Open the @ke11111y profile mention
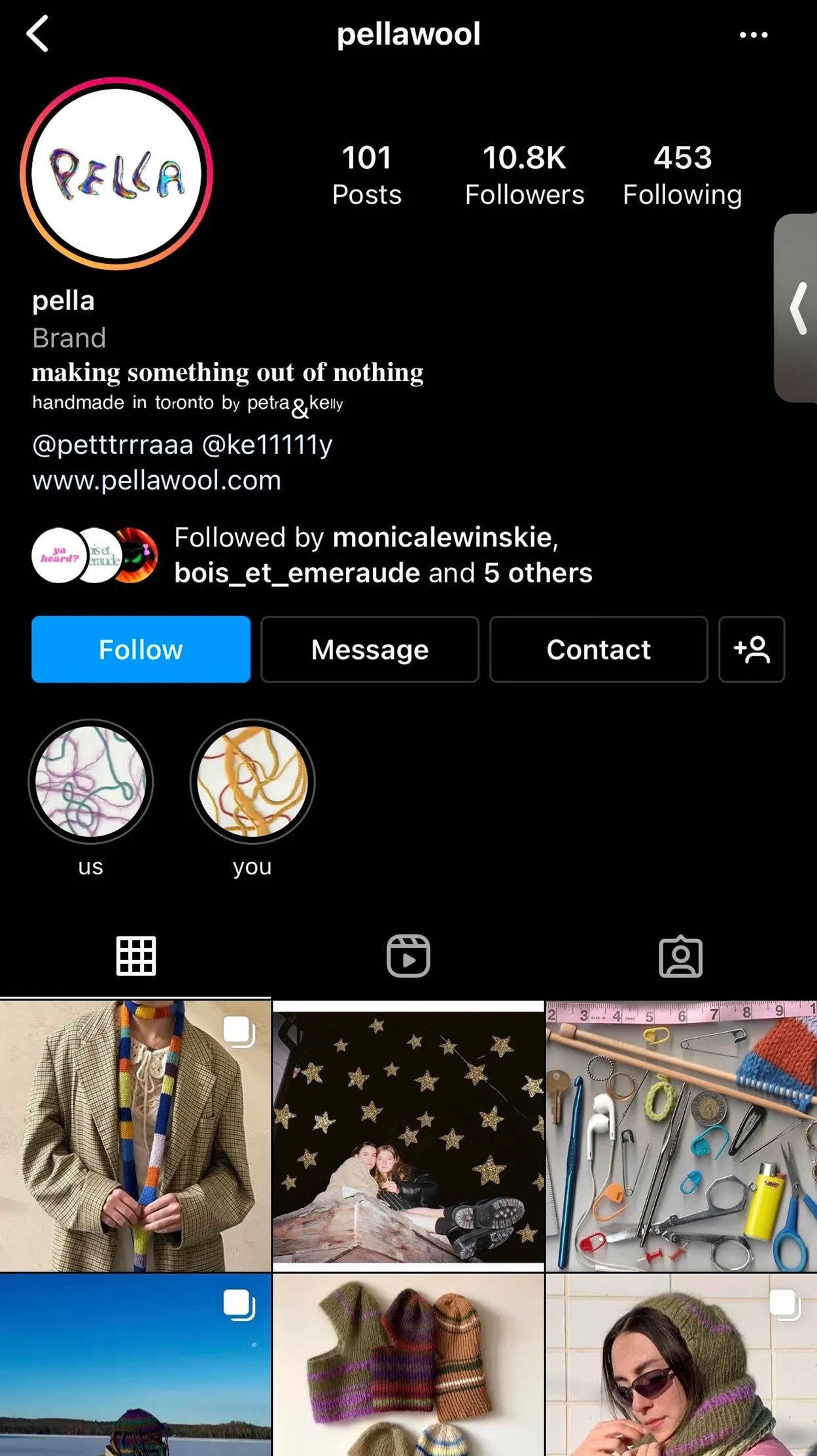817x1456 pixels. (267, 445)
